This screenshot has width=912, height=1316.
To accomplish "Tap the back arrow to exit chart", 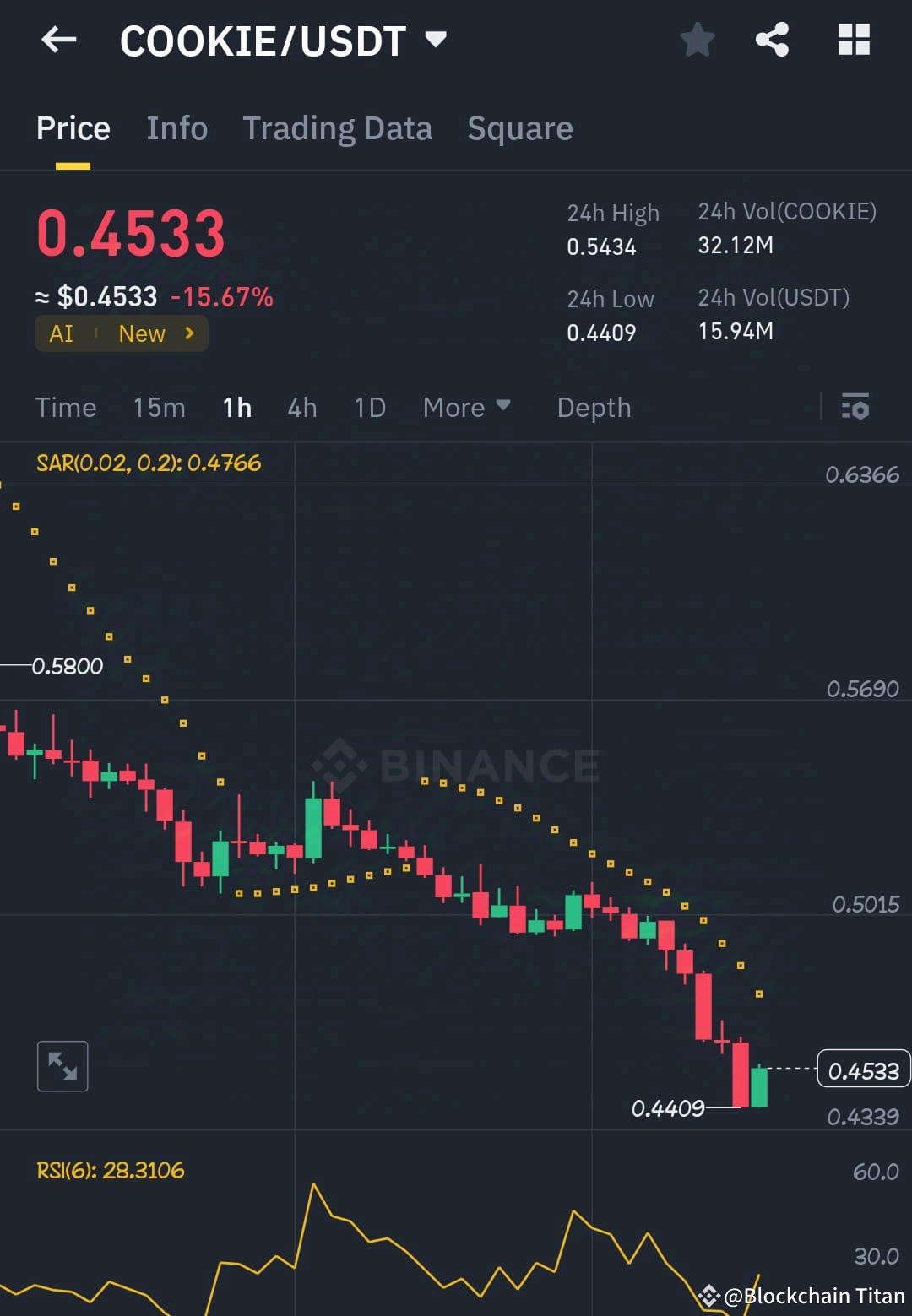I will coord(58,40).
